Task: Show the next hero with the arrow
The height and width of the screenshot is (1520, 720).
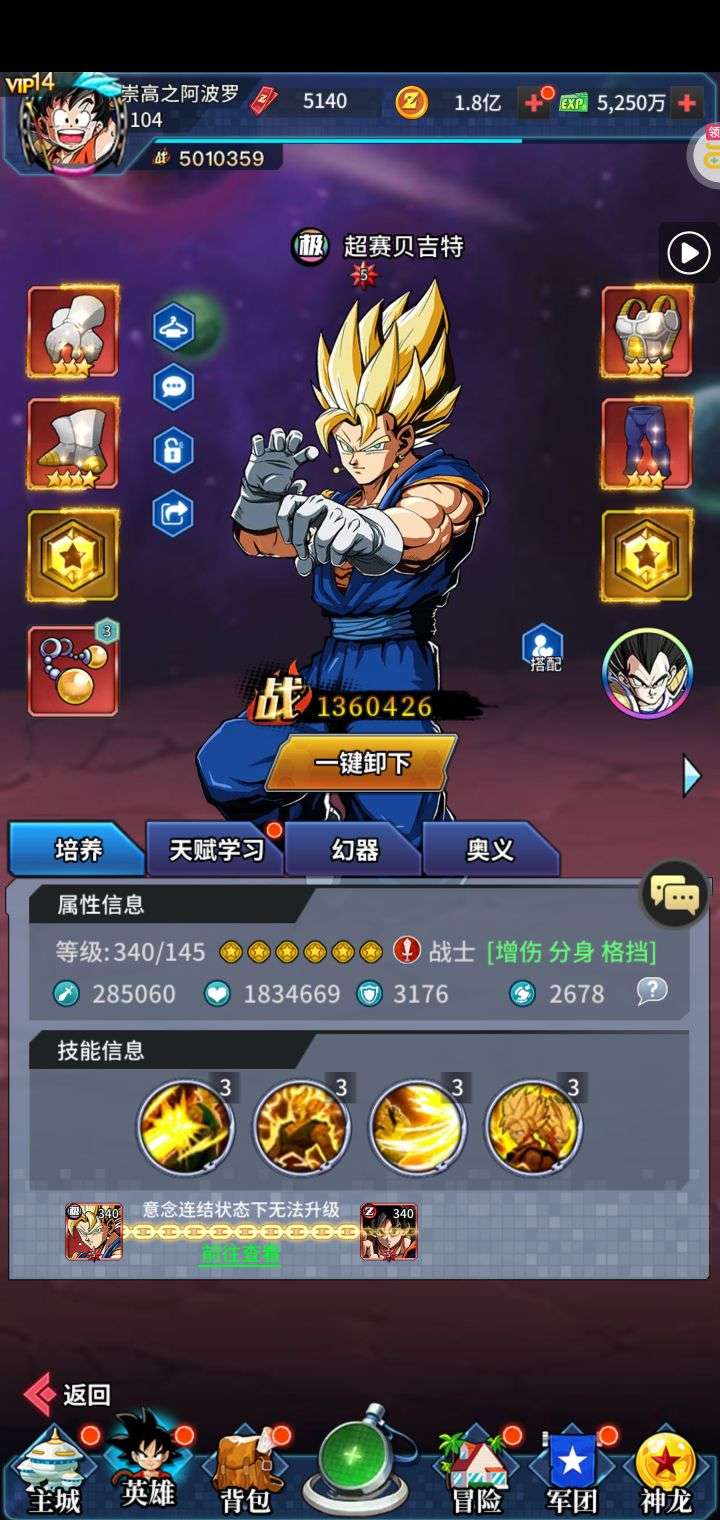Action: [691, 775]
